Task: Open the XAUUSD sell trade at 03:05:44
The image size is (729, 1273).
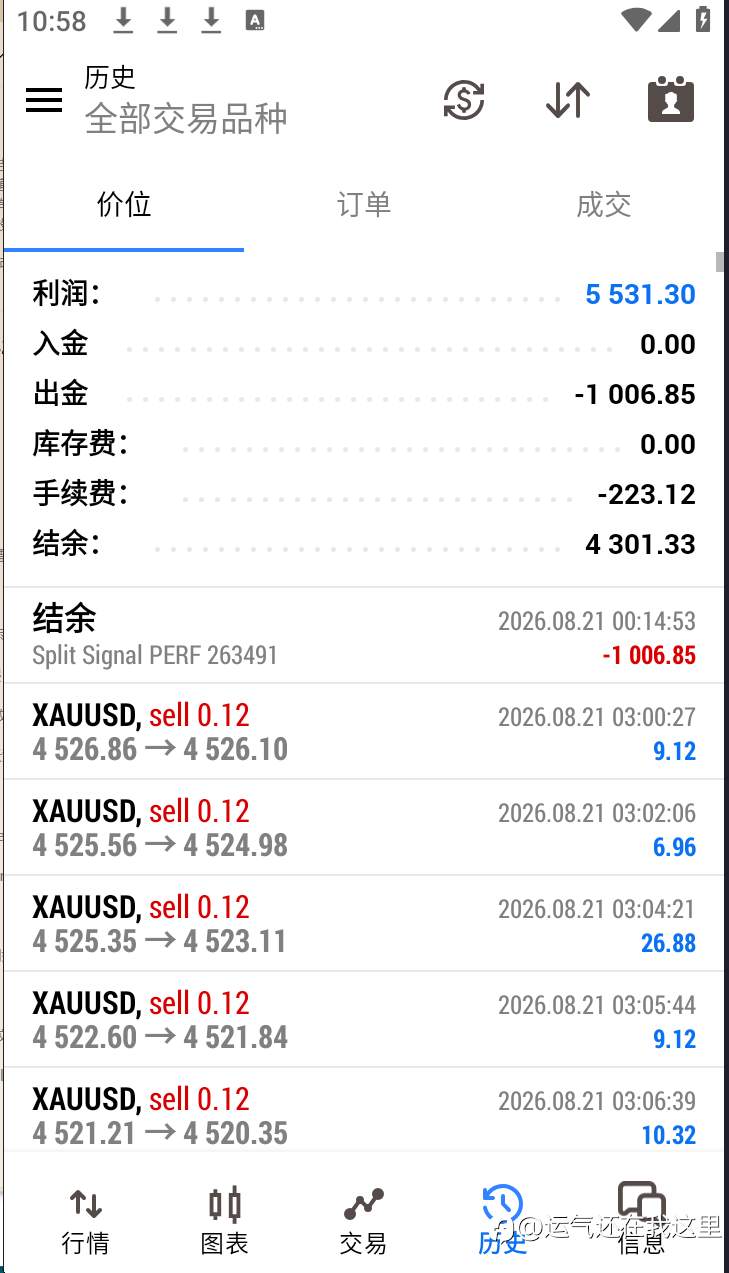Action: tap(364, 1020)
